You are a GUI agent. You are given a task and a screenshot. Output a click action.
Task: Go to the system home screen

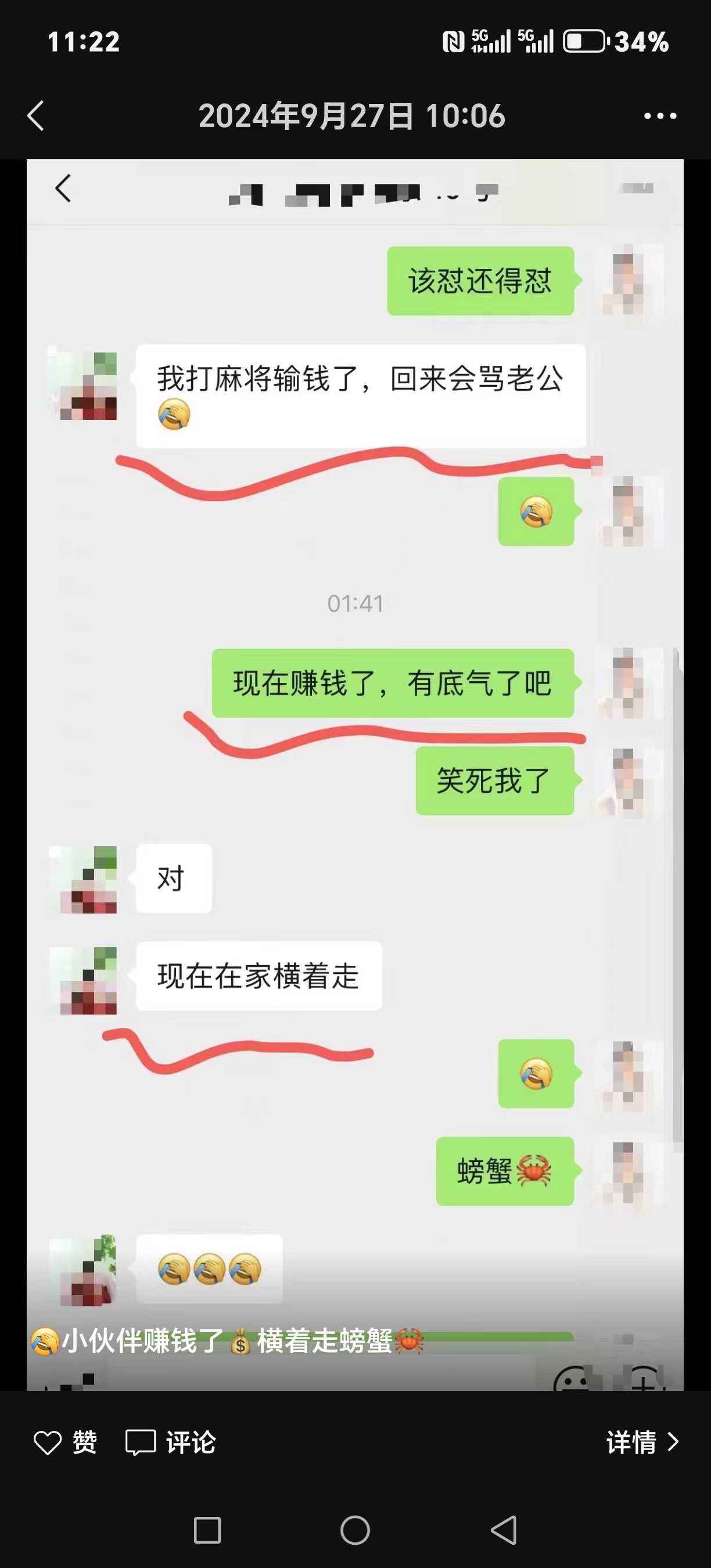click(355, 1530)
